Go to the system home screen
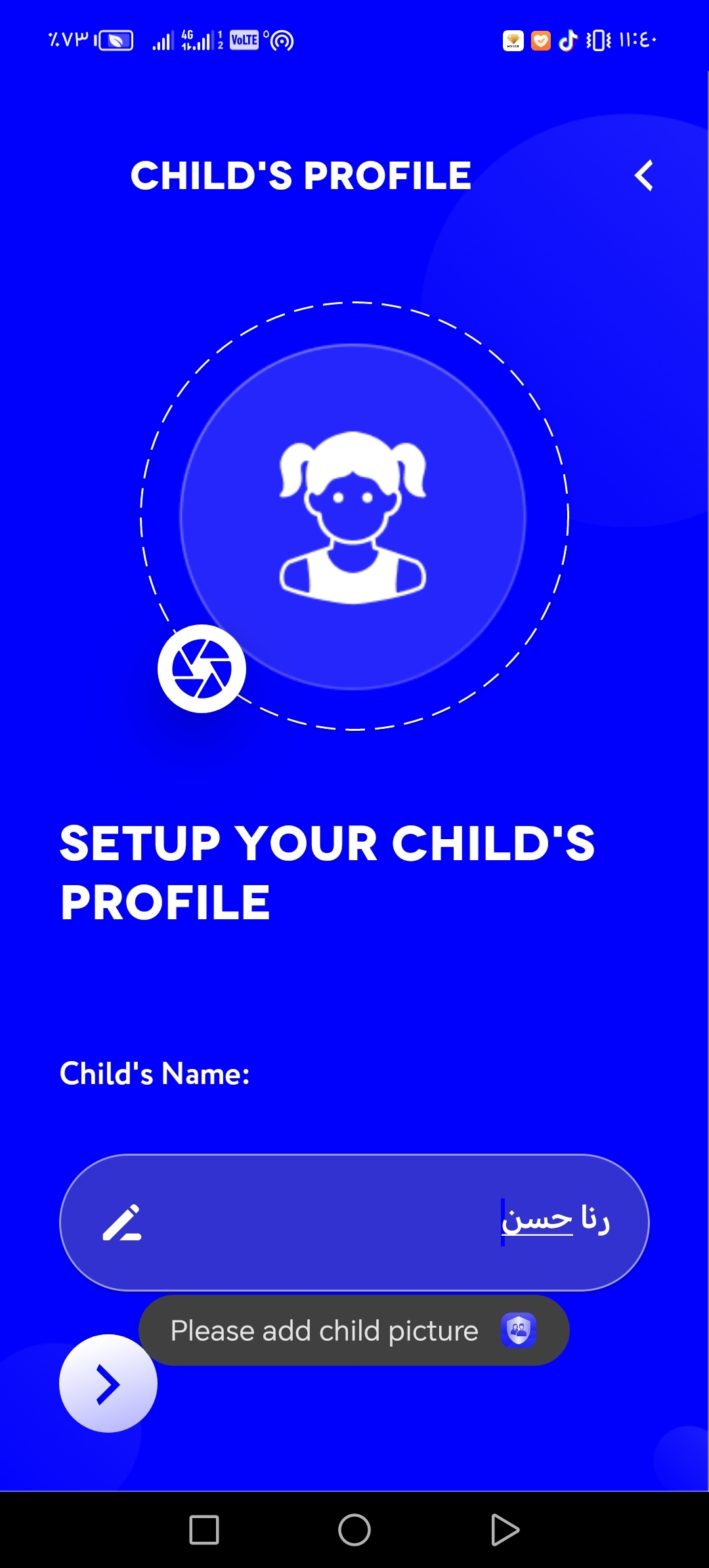 (x=354, y=1530)
